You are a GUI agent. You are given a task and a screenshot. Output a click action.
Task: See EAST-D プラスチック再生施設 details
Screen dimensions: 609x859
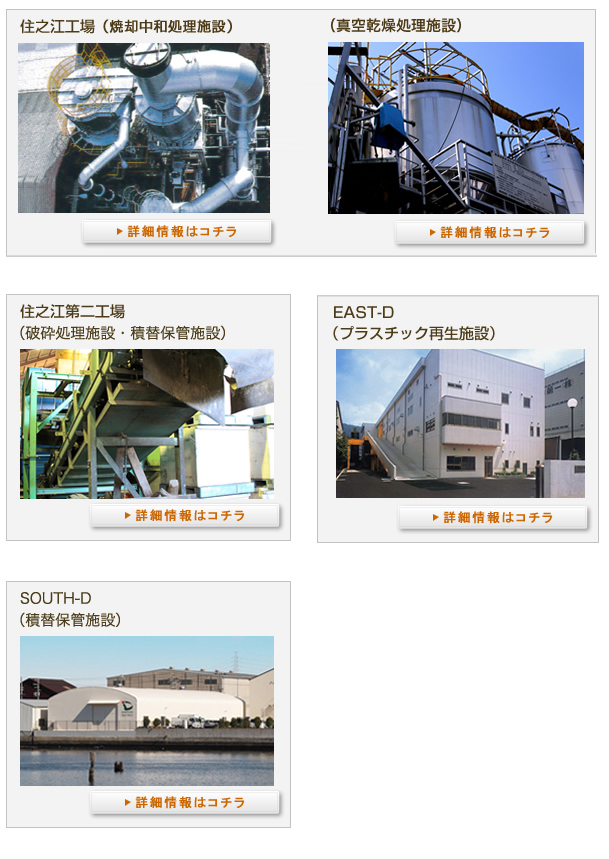pos(492,517)
